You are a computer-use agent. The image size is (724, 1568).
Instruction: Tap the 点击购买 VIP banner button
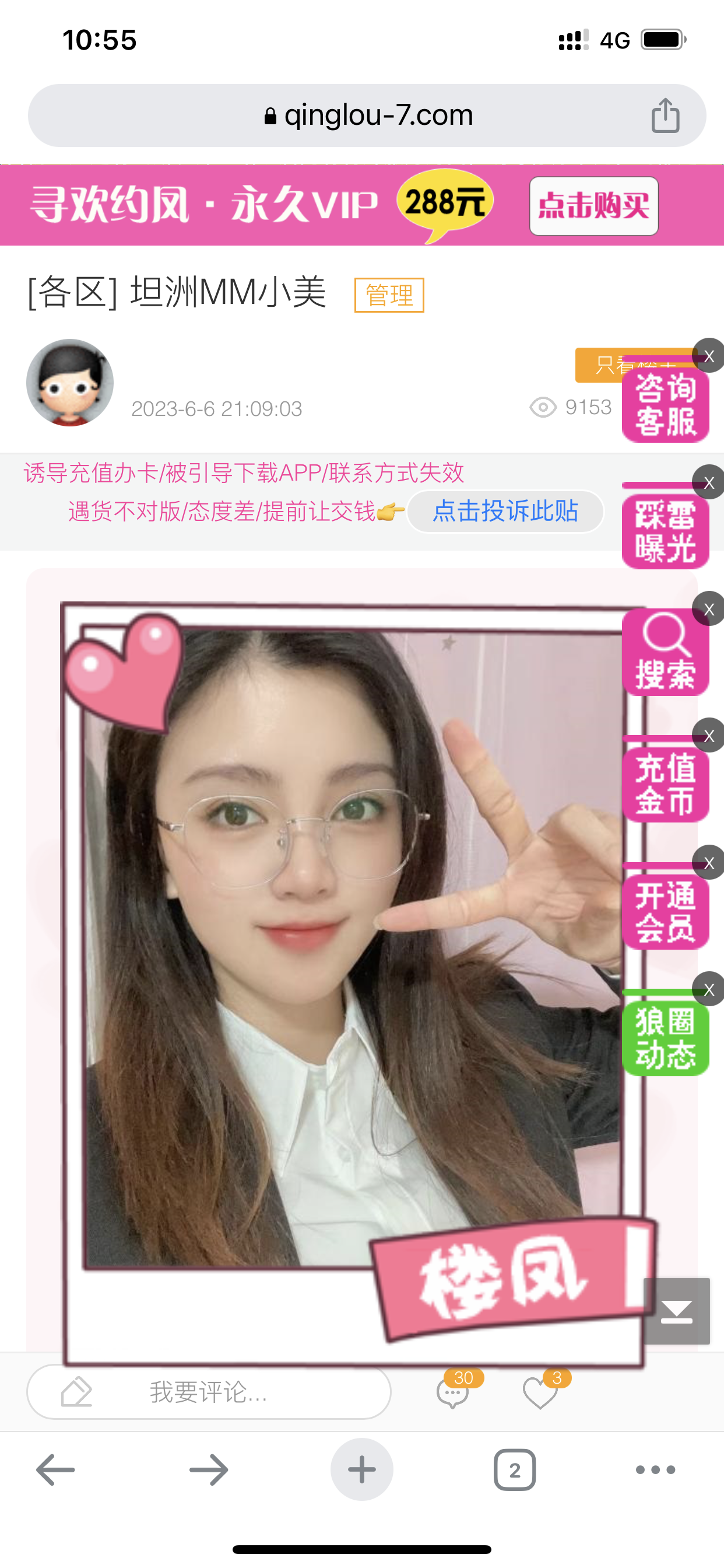tap(593, 206)
